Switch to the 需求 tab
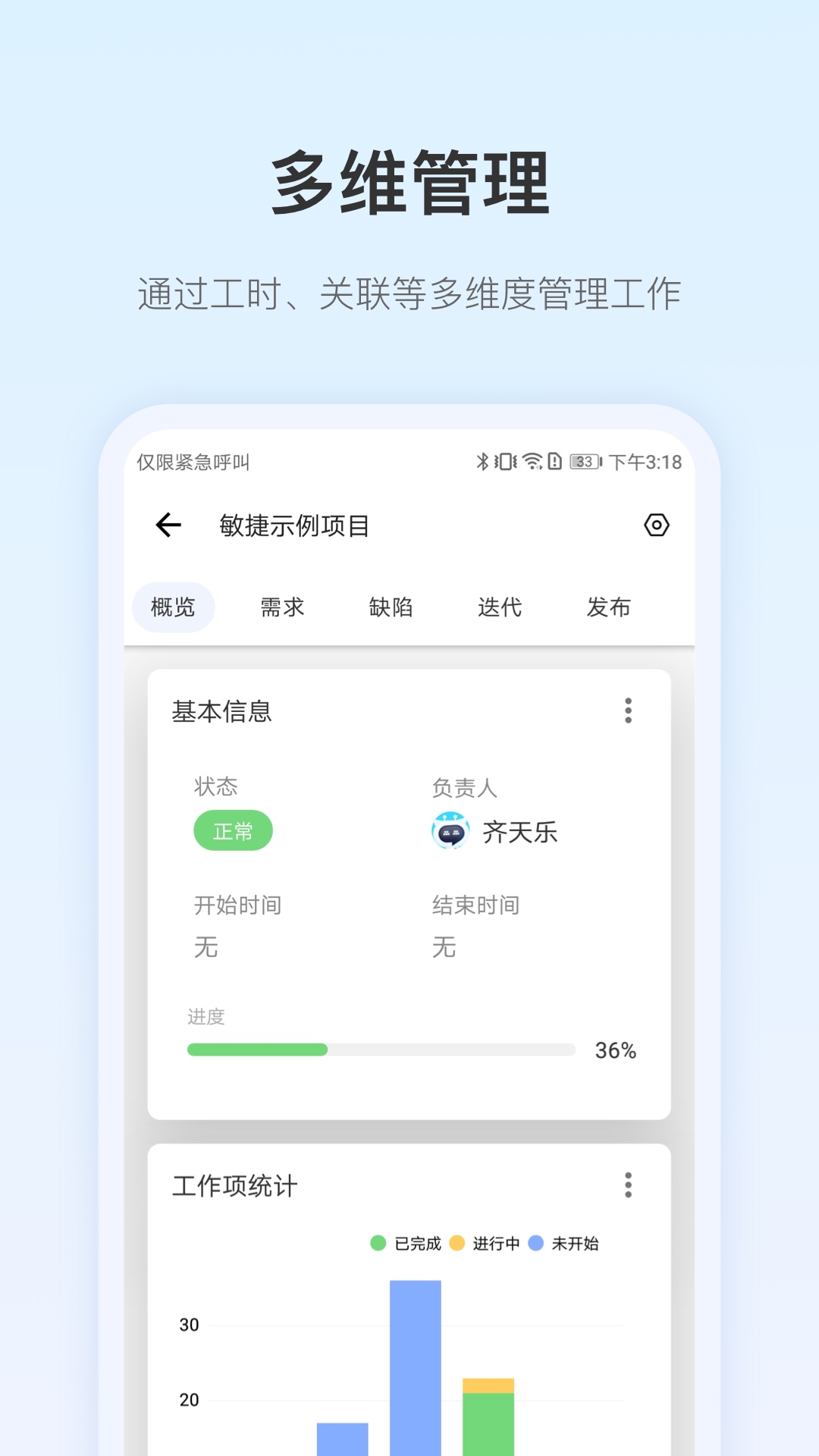This screenshot has width=819, height=1456. (282, 607)
